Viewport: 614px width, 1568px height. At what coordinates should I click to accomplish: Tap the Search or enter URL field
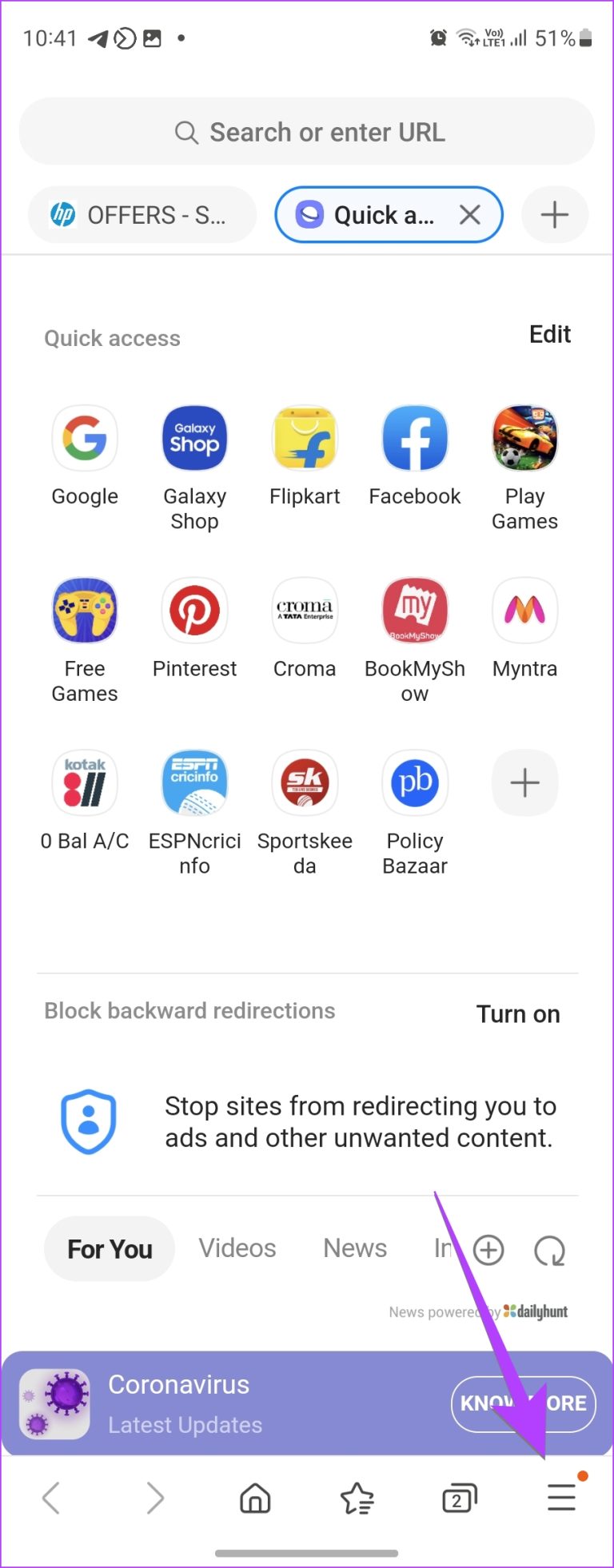[306, 132]
